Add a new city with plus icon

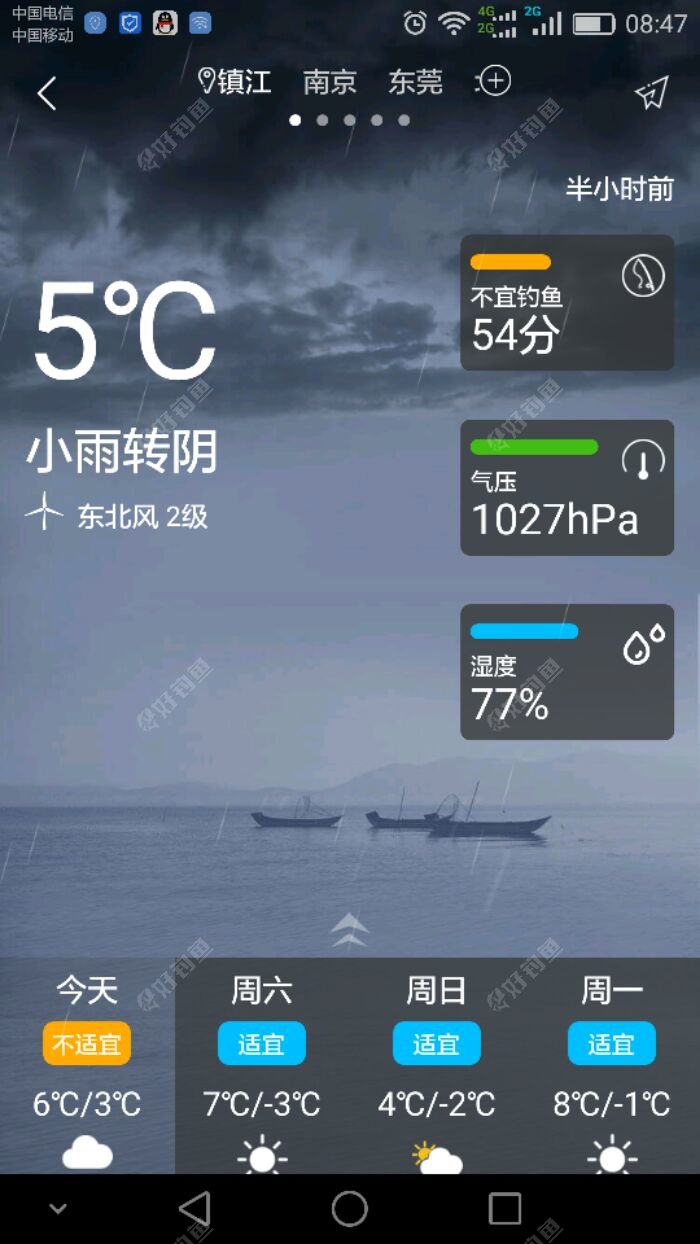click(494, 81)
